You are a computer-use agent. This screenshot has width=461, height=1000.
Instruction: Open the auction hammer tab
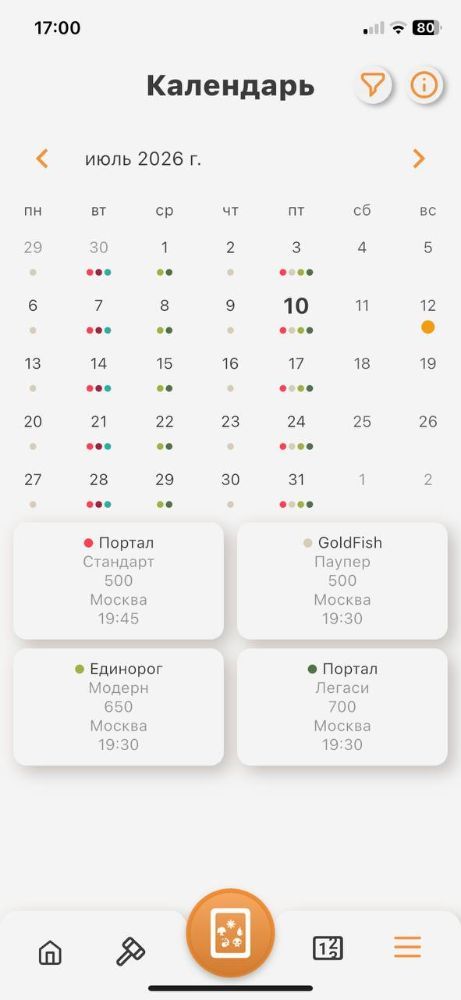tap(130, 951)
